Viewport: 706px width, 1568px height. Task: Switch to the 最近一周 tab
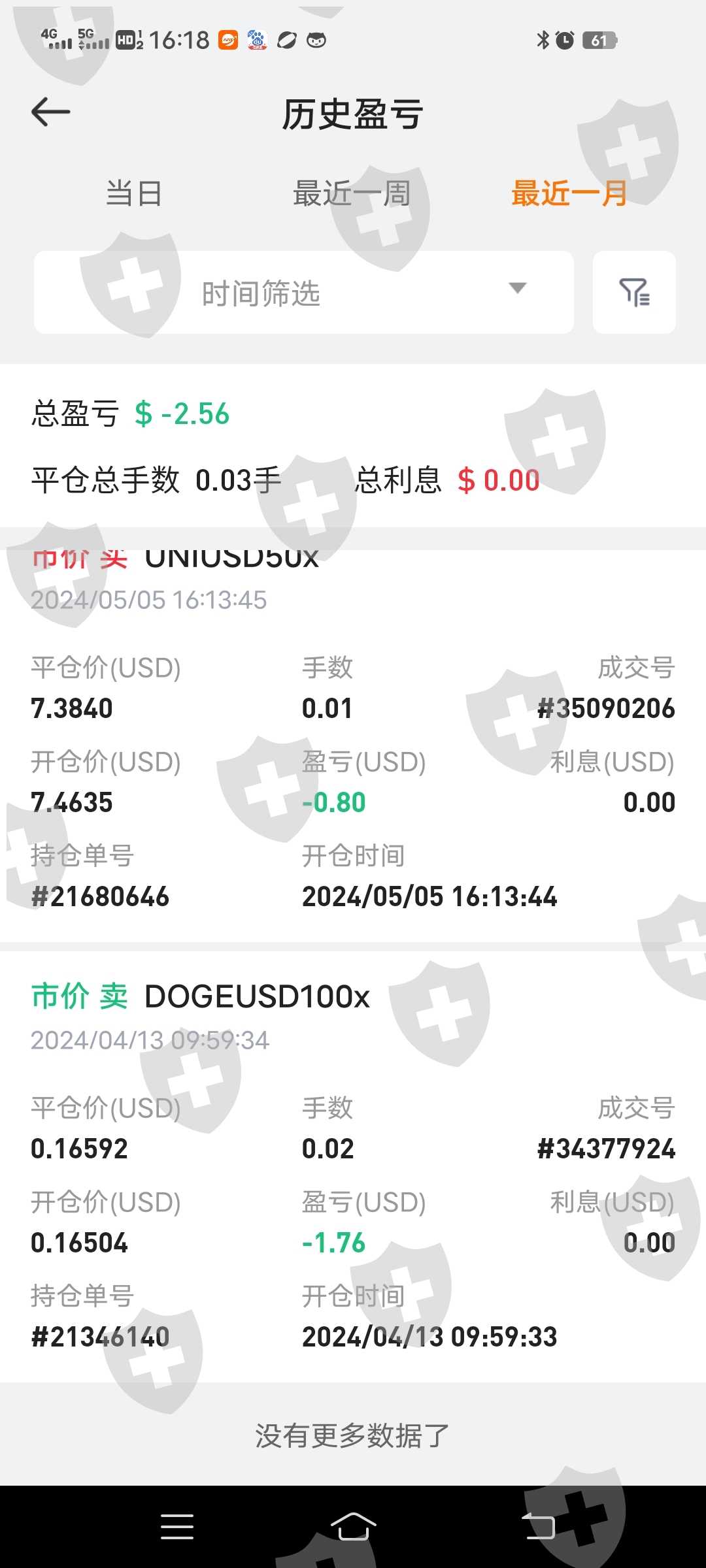tap(352, 194)
